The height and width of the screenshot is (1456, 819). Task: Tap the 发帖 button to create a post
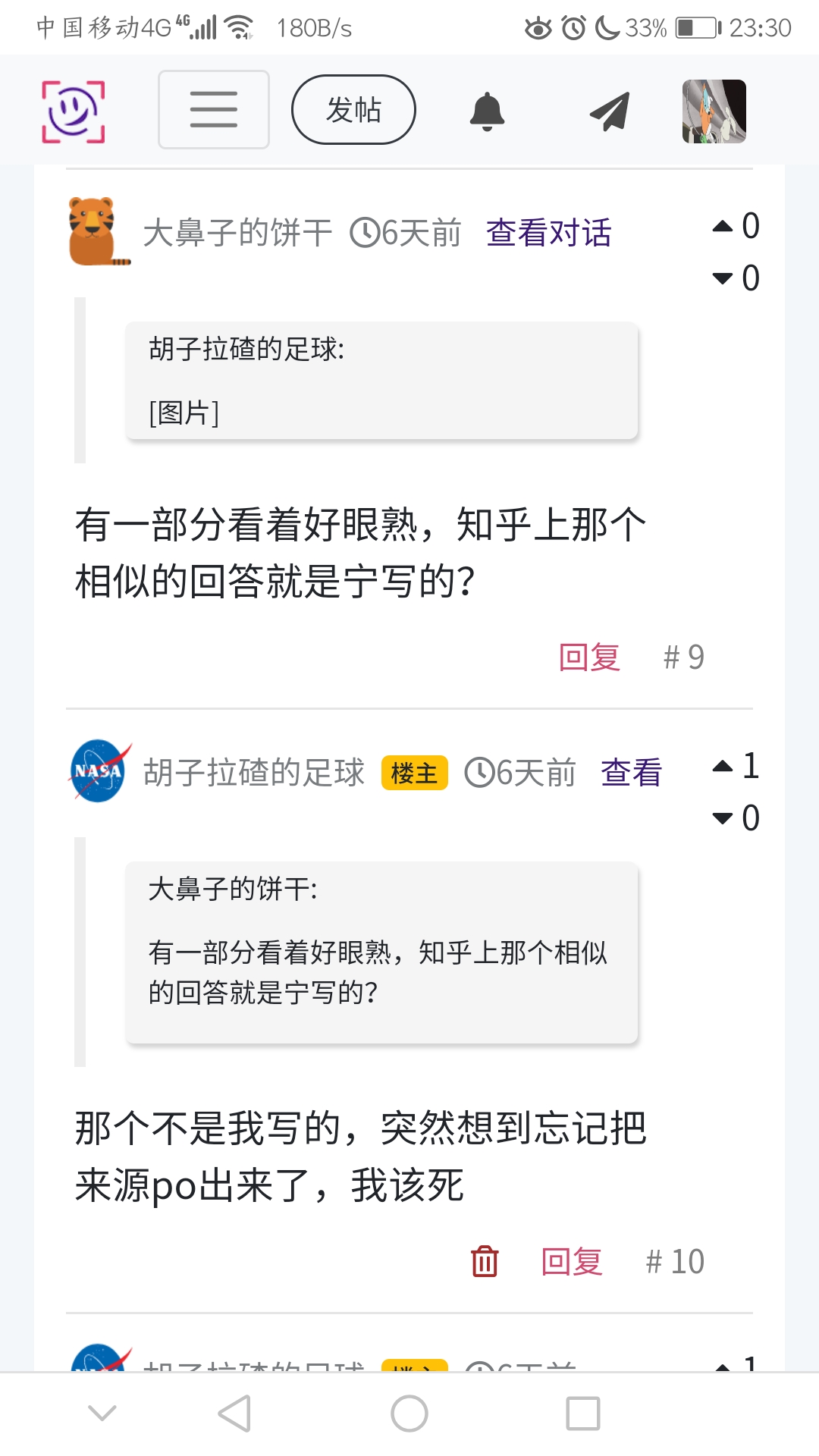click(x=353, y=109)
